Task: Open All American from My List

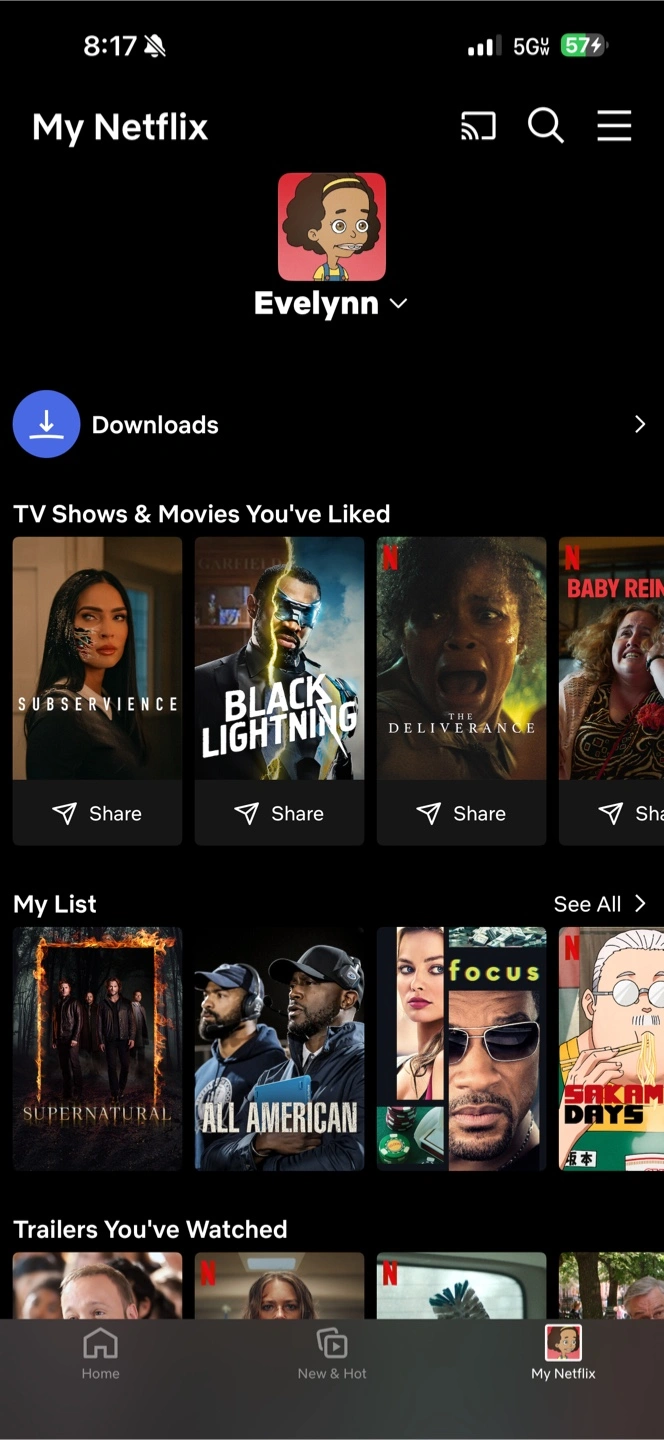Action: 279,1048
